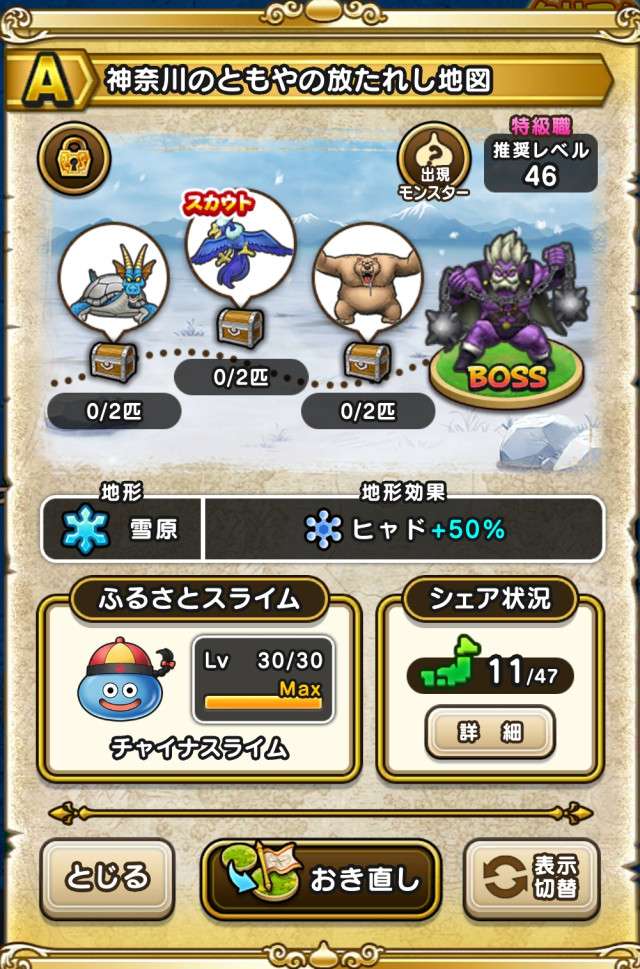Open 詳細 for share status
Viewport: 640px width, 969px height.
click(x=489, y=732)
